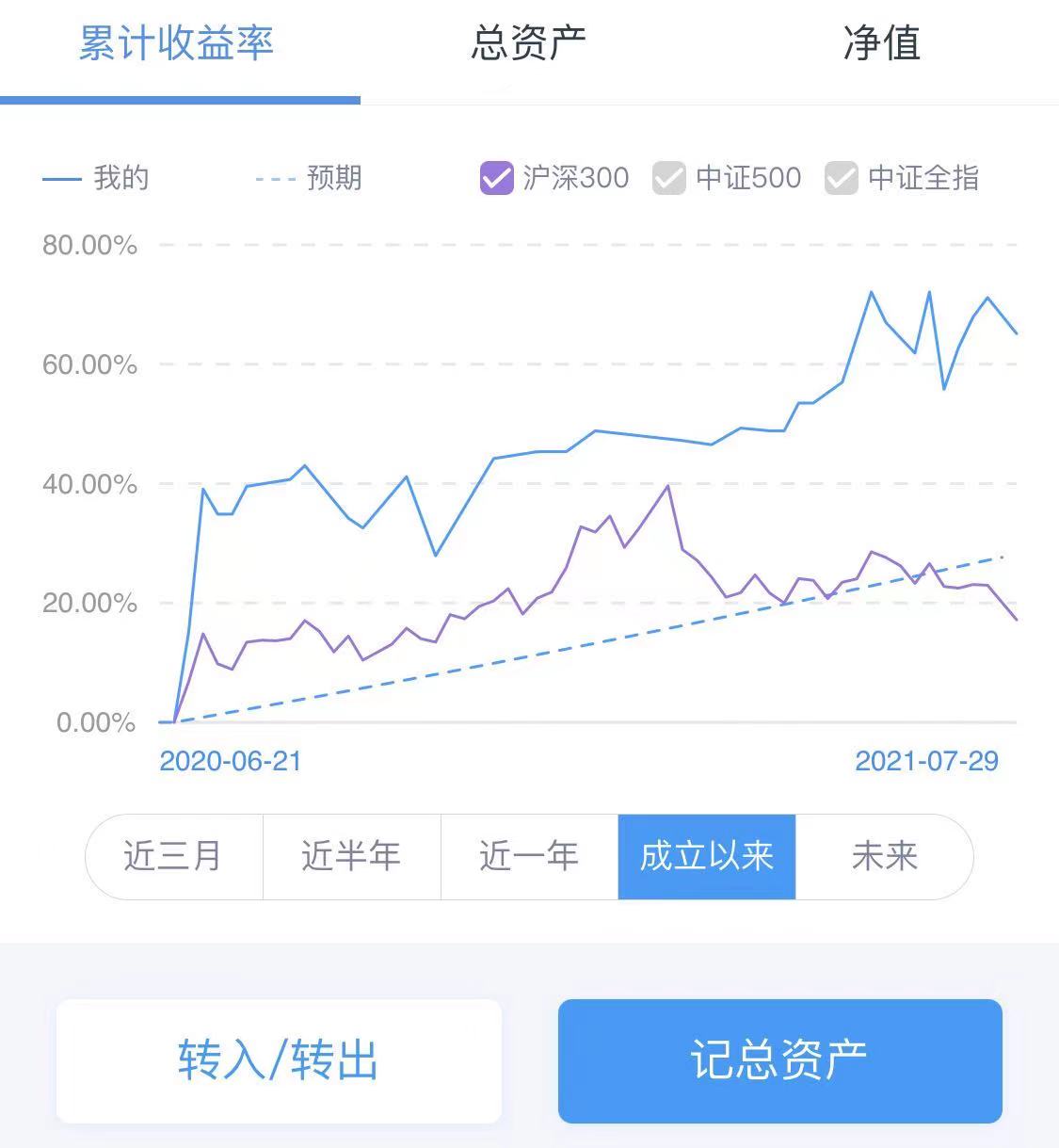This screenshot has width=1059, height=1148.
Task: Enable the 中证全指 comparison checkbox
Action: [x=841, y=178]
